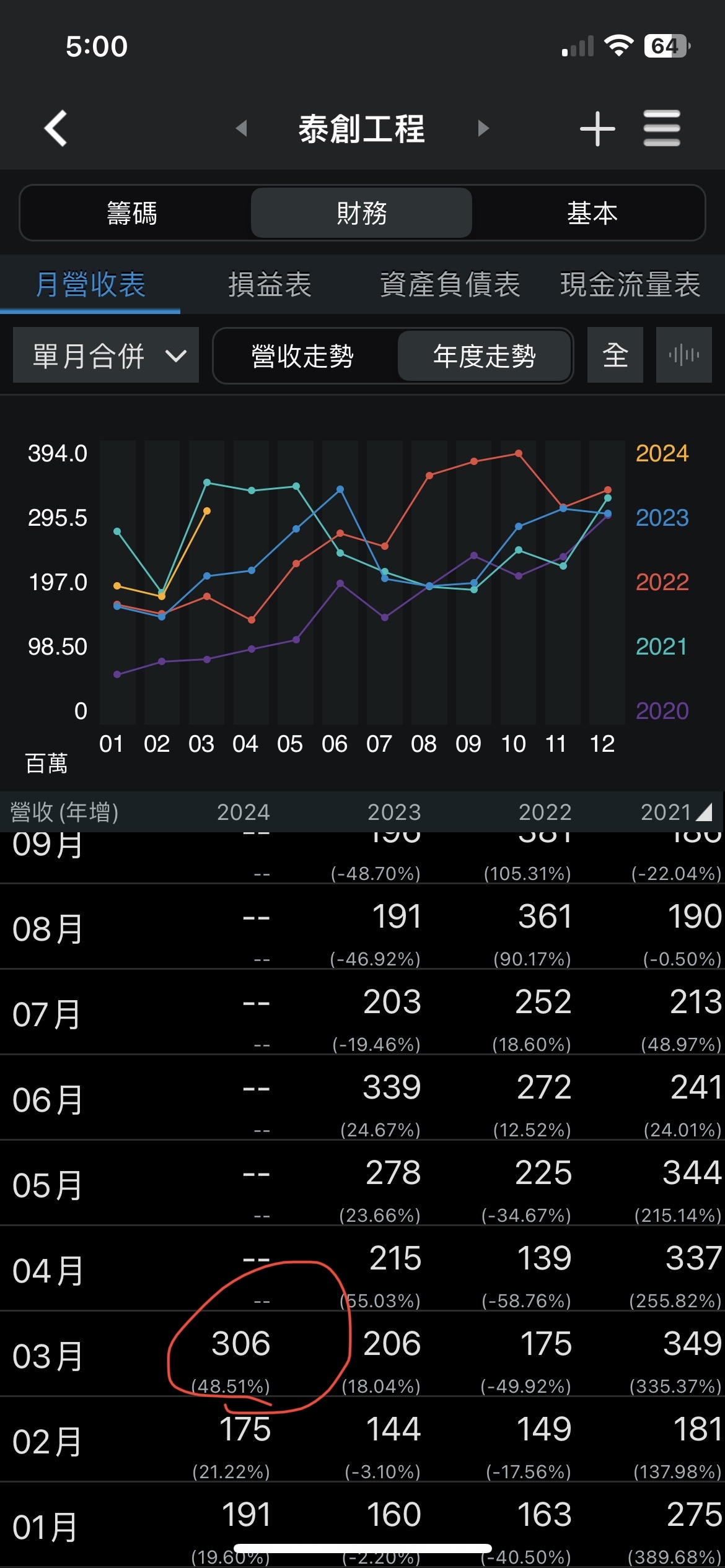Open the 現金流量表 tab
Image resolution: width=725 pixels, height=1568 pixels.
630,285
